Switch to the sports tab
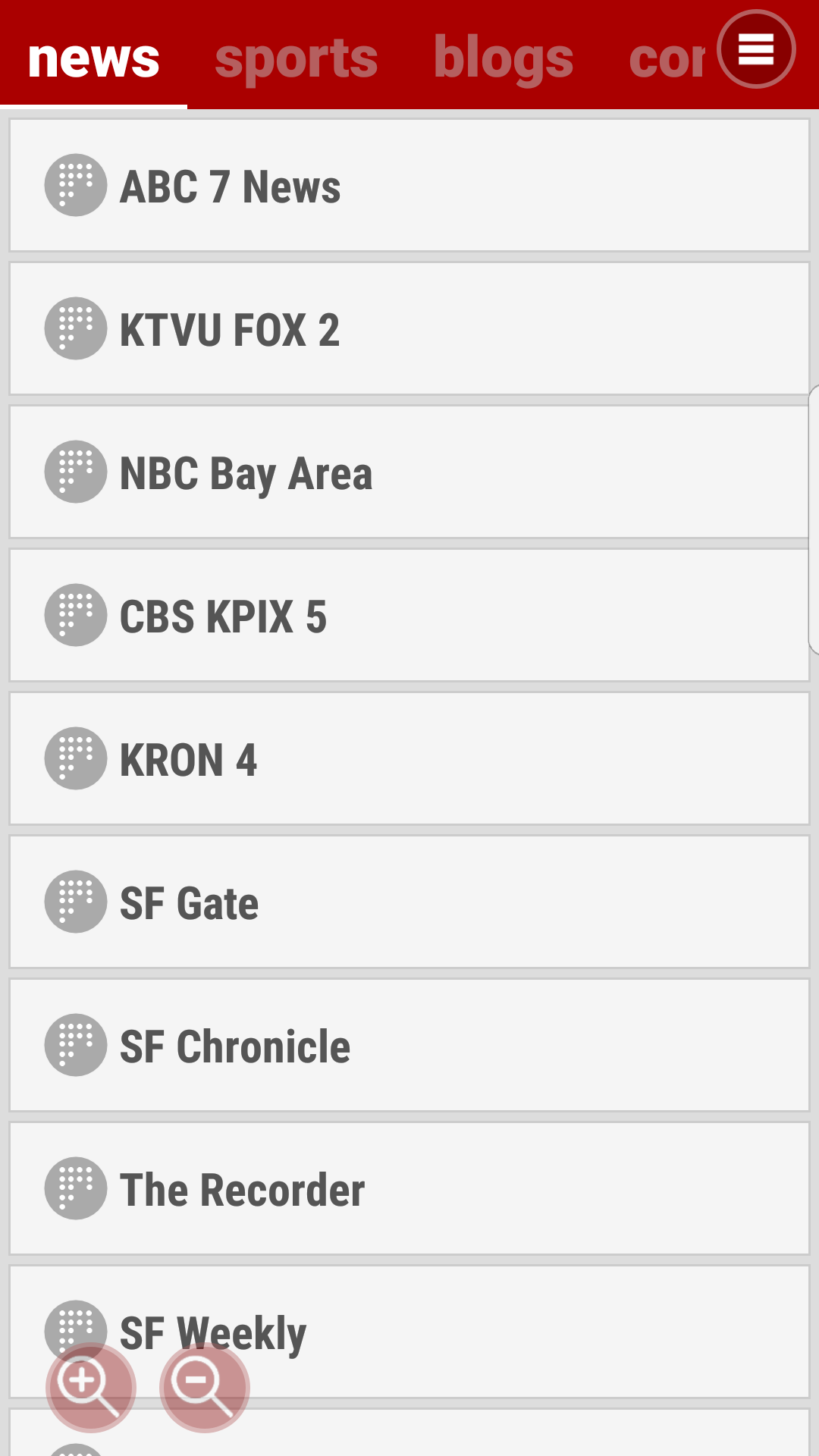 tap(296, 58)
